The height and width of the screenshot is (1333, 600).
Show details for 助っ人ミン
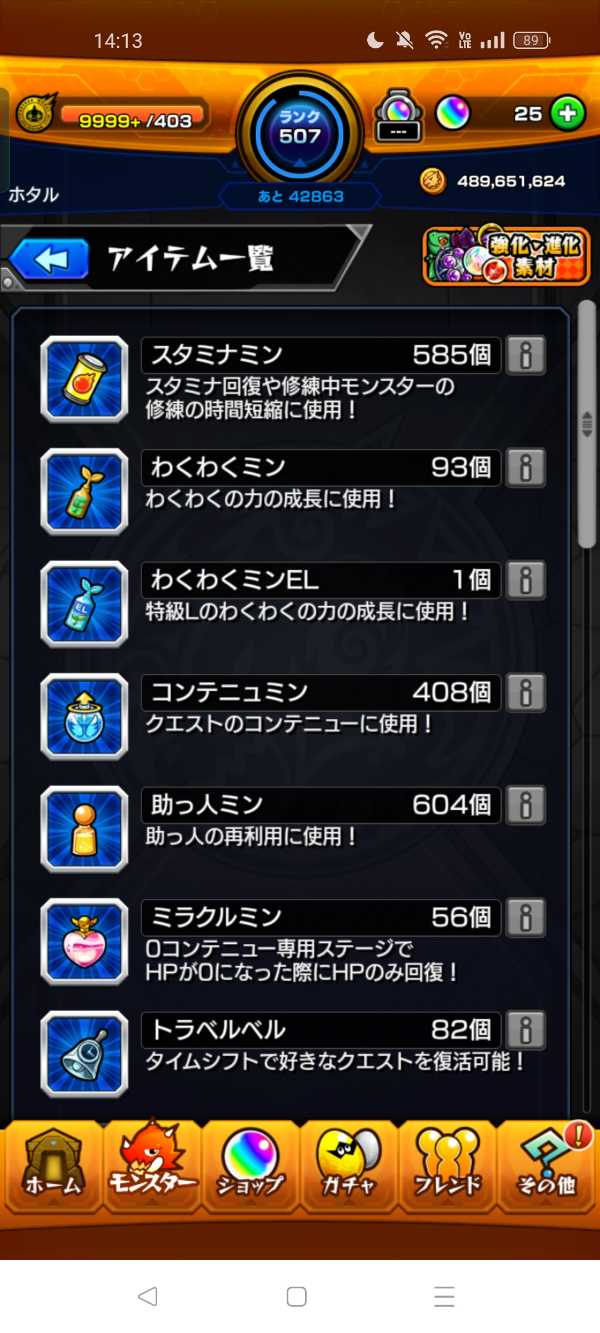[525, 805]
